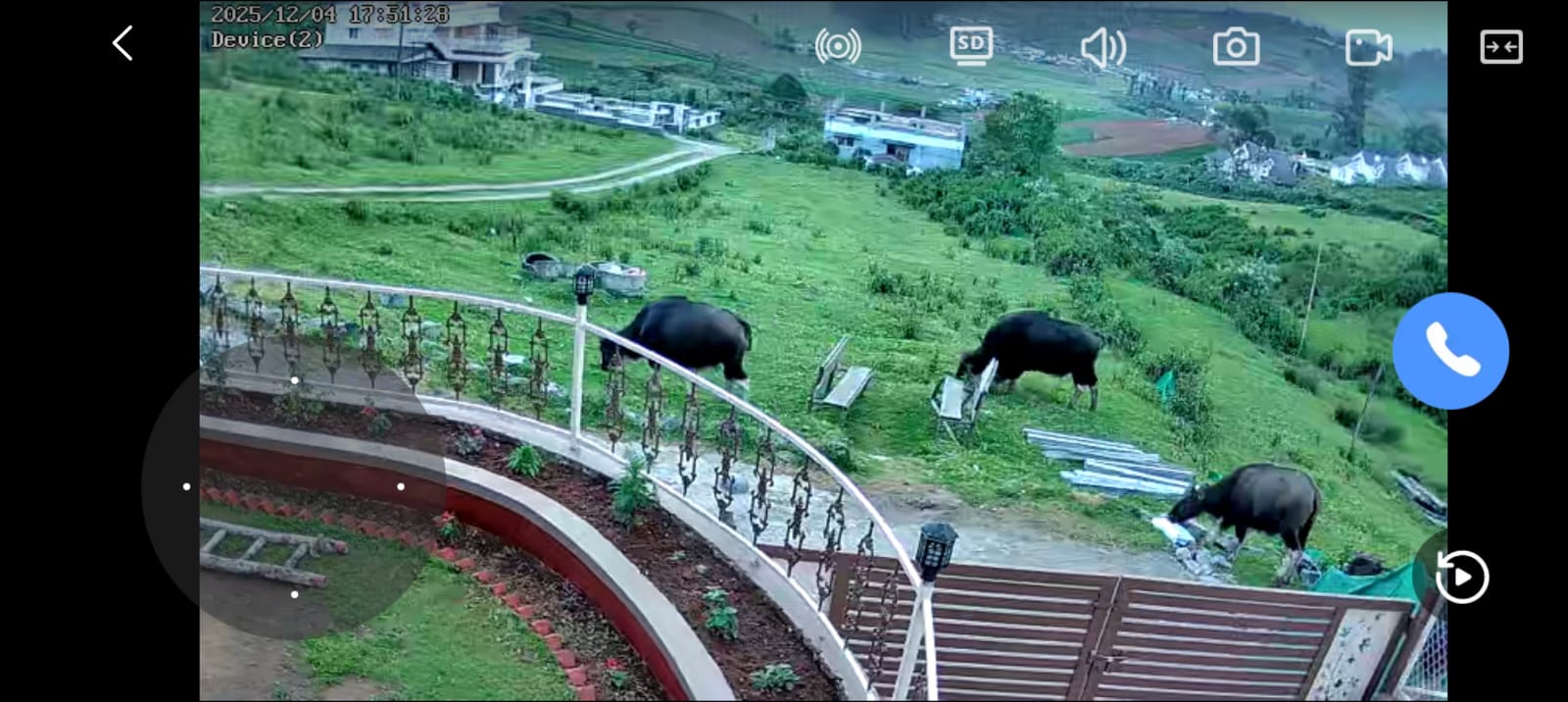Pan camera left using joystick left dot
1568x702 pixels.
click(x=186, y=486)
